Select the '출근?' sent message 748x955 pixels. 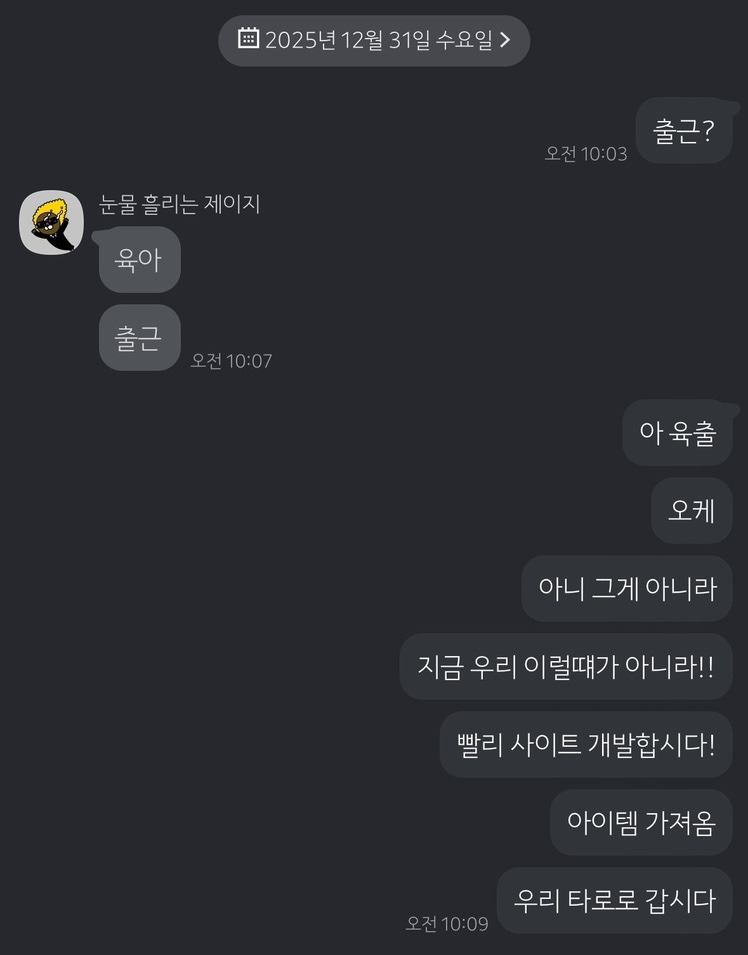[685, 131]
